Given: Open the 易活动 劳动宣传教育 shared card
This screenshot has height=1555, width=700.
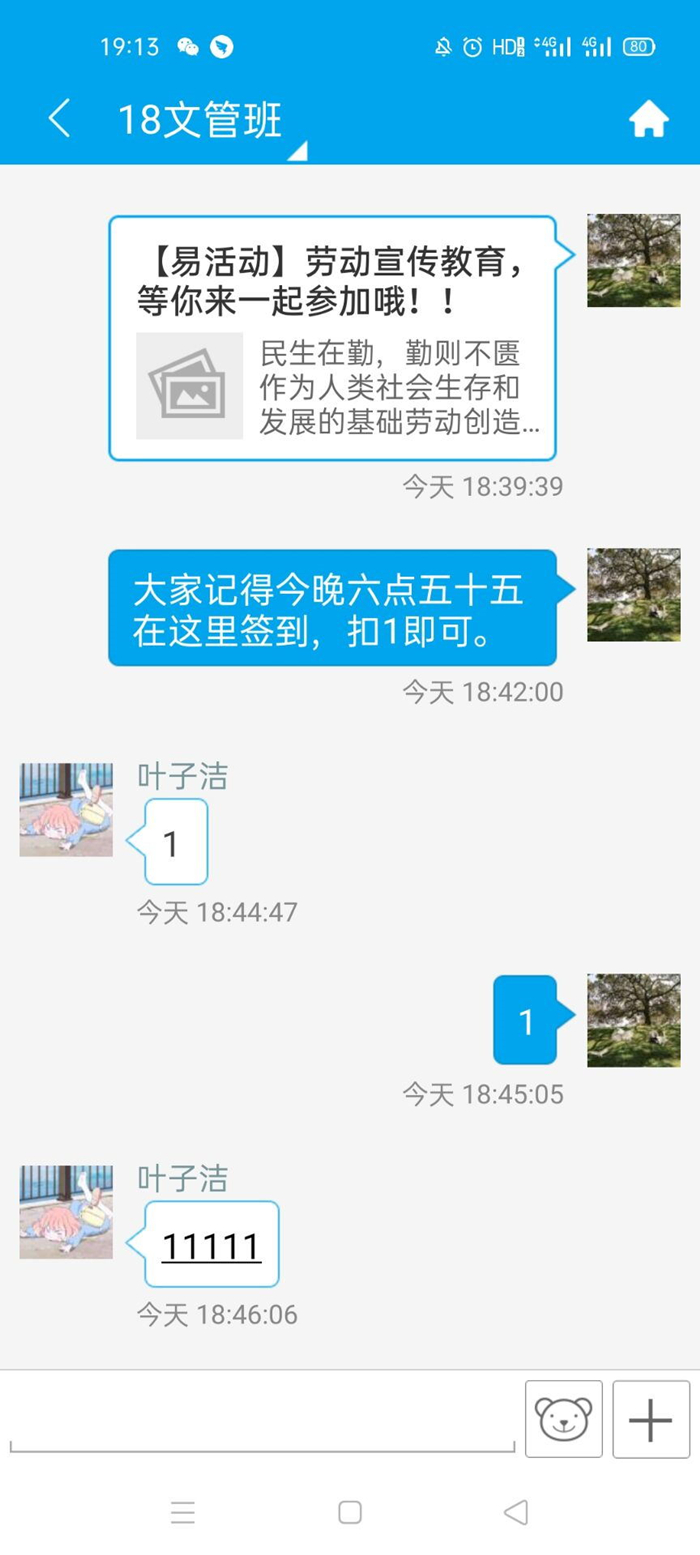Looking at the screenshot, I should pyautogui.click(x=332, y=338).
